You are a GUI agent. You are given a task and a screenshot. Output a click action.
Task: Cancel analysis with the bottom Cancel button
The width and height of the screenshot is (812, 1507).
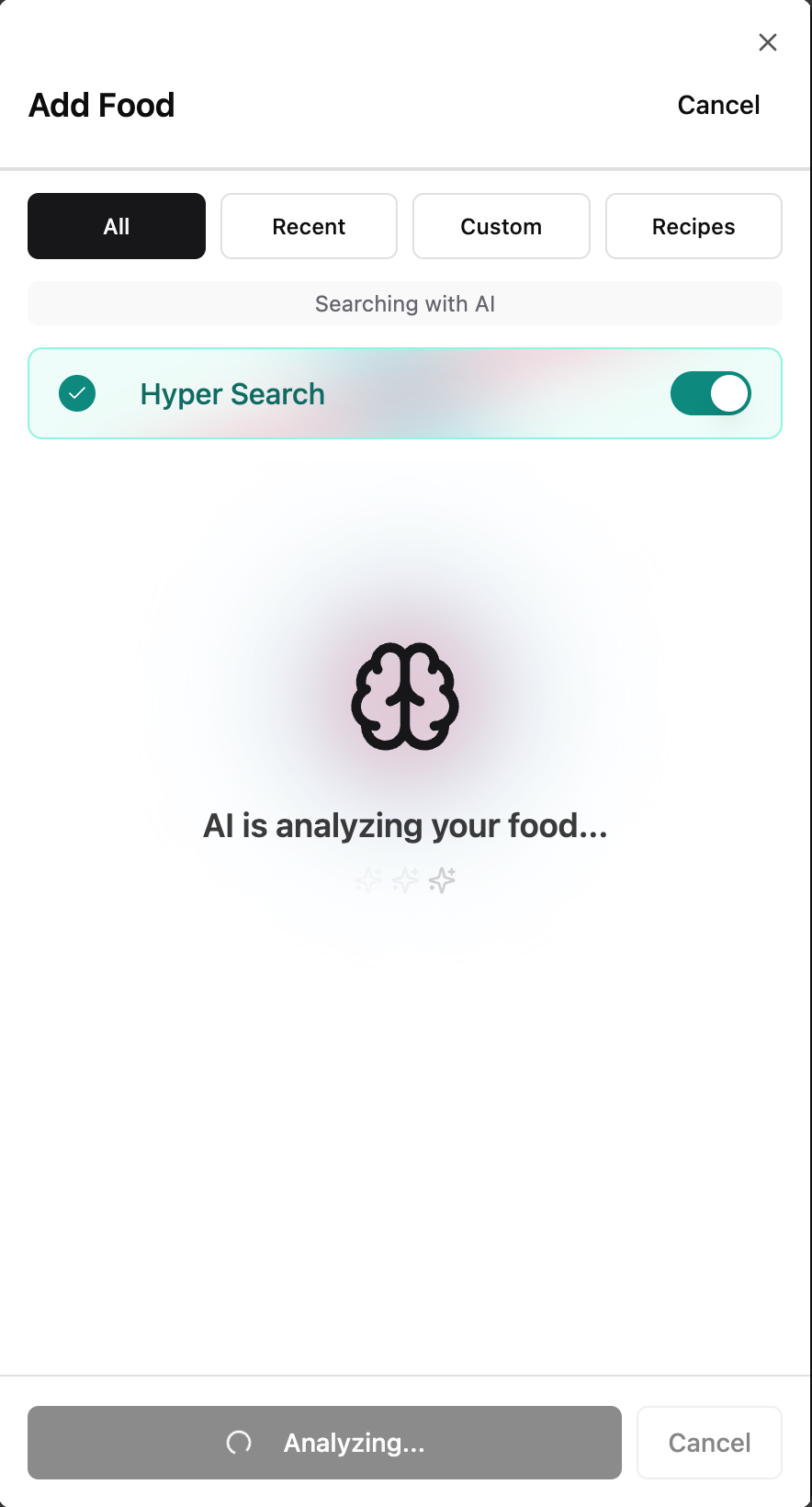pyautogui.click(x=709, y=1443)
